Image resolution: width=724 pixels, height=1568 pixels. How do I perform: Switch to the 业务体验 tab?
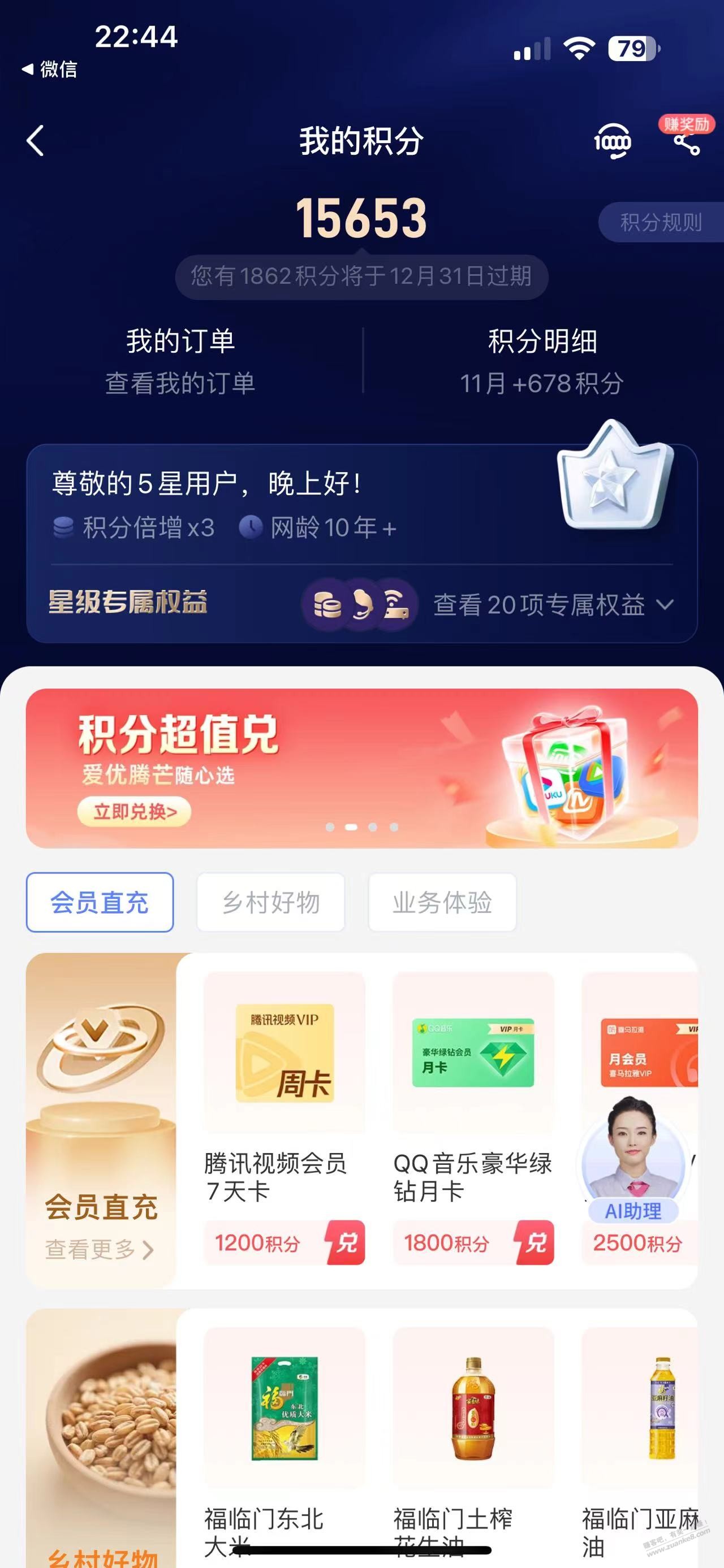442,902
